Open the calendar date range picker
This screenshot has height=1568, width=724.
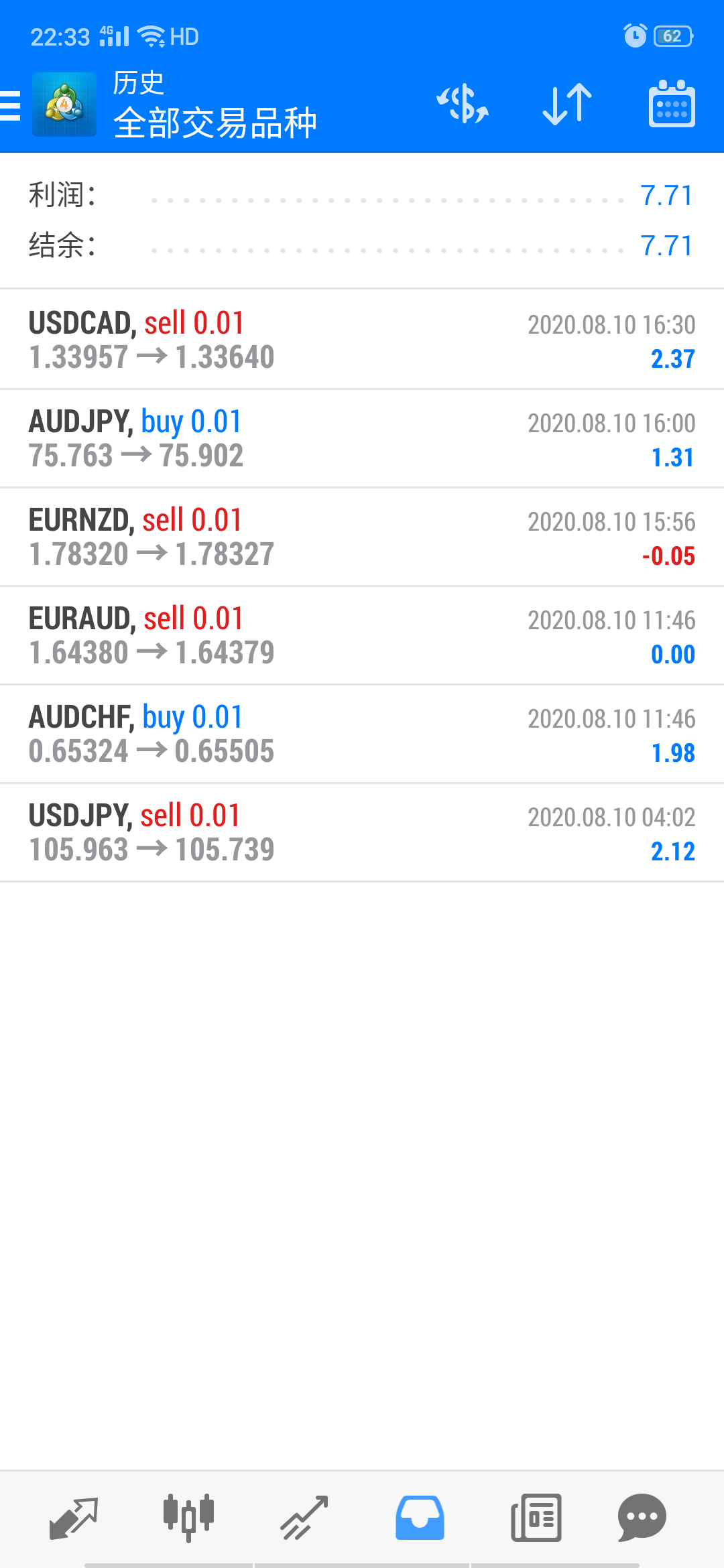pyautogui.click(x=672, y=105)
